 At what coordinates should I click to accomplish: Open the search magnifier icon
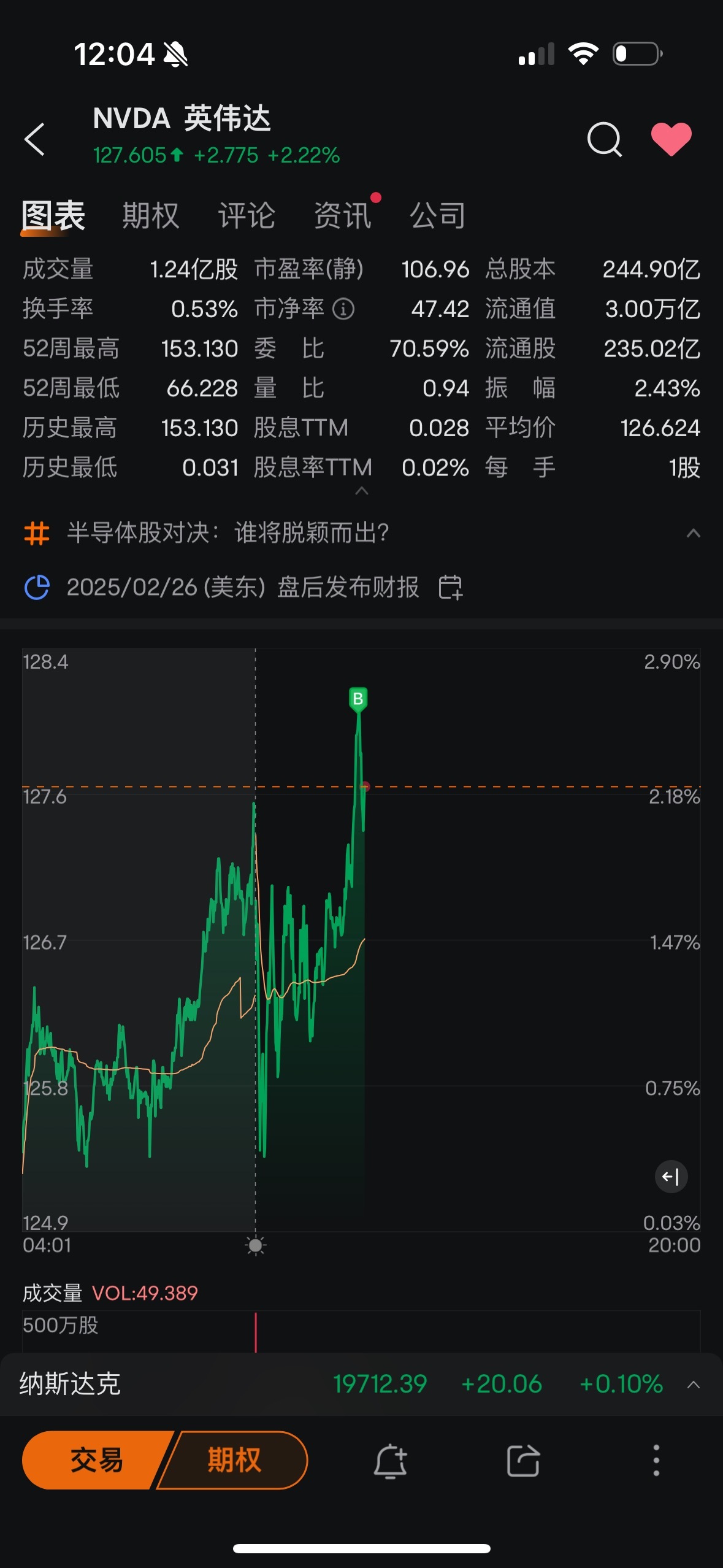(x=605, y=139)
